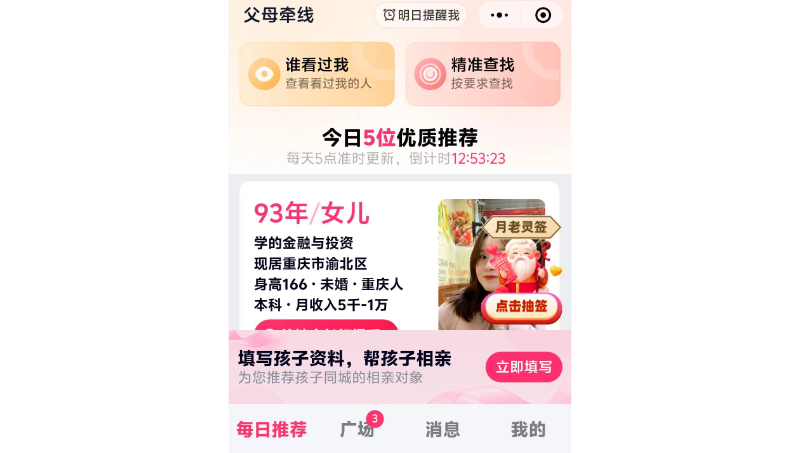Switch to the 每日推荐 tab
The height and width of the screenshot is (453, 800).
[x=271, y=430]
